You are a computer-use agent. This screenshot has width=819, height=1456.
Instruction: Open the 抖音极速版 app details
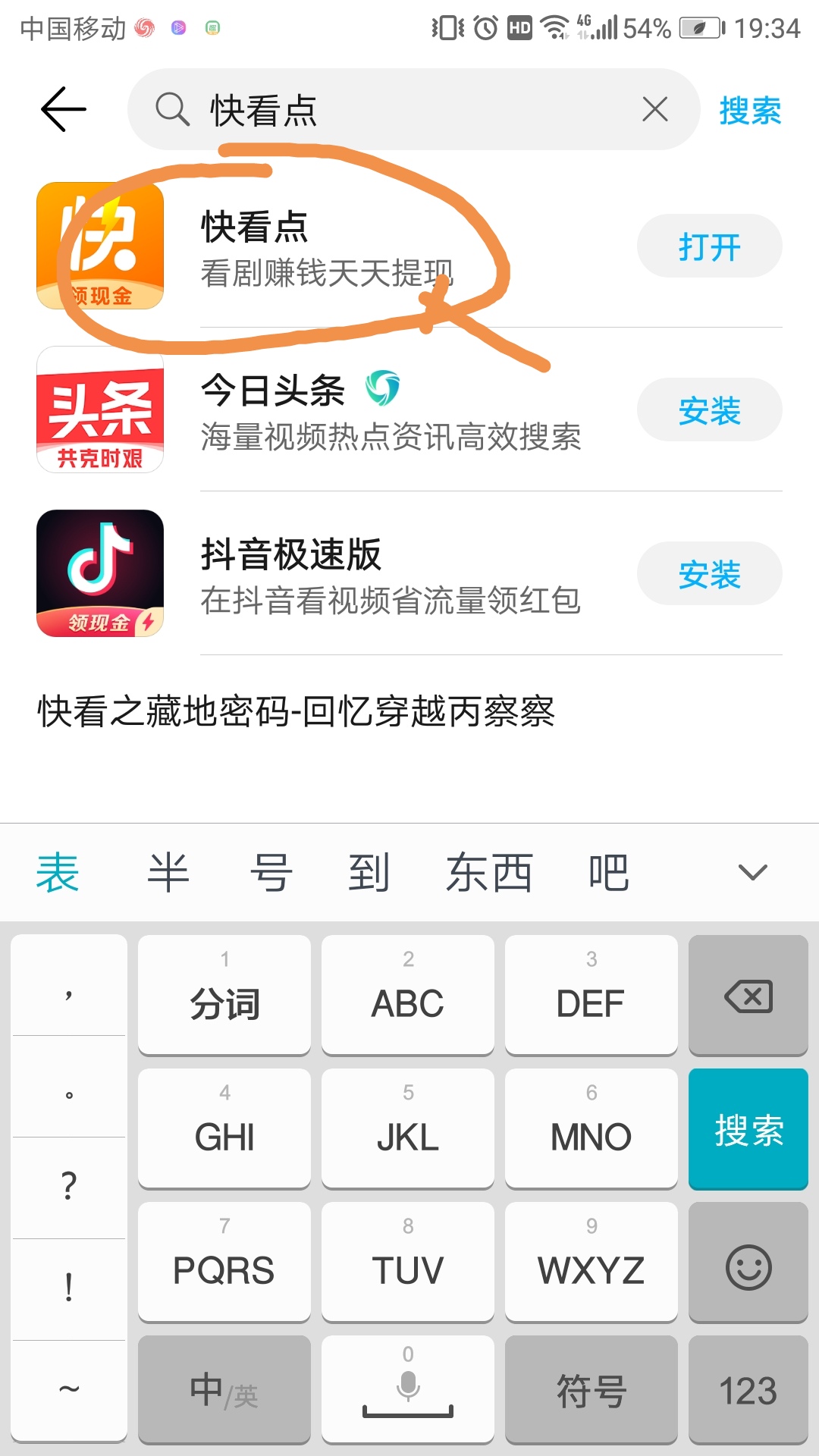click(391, 575)
